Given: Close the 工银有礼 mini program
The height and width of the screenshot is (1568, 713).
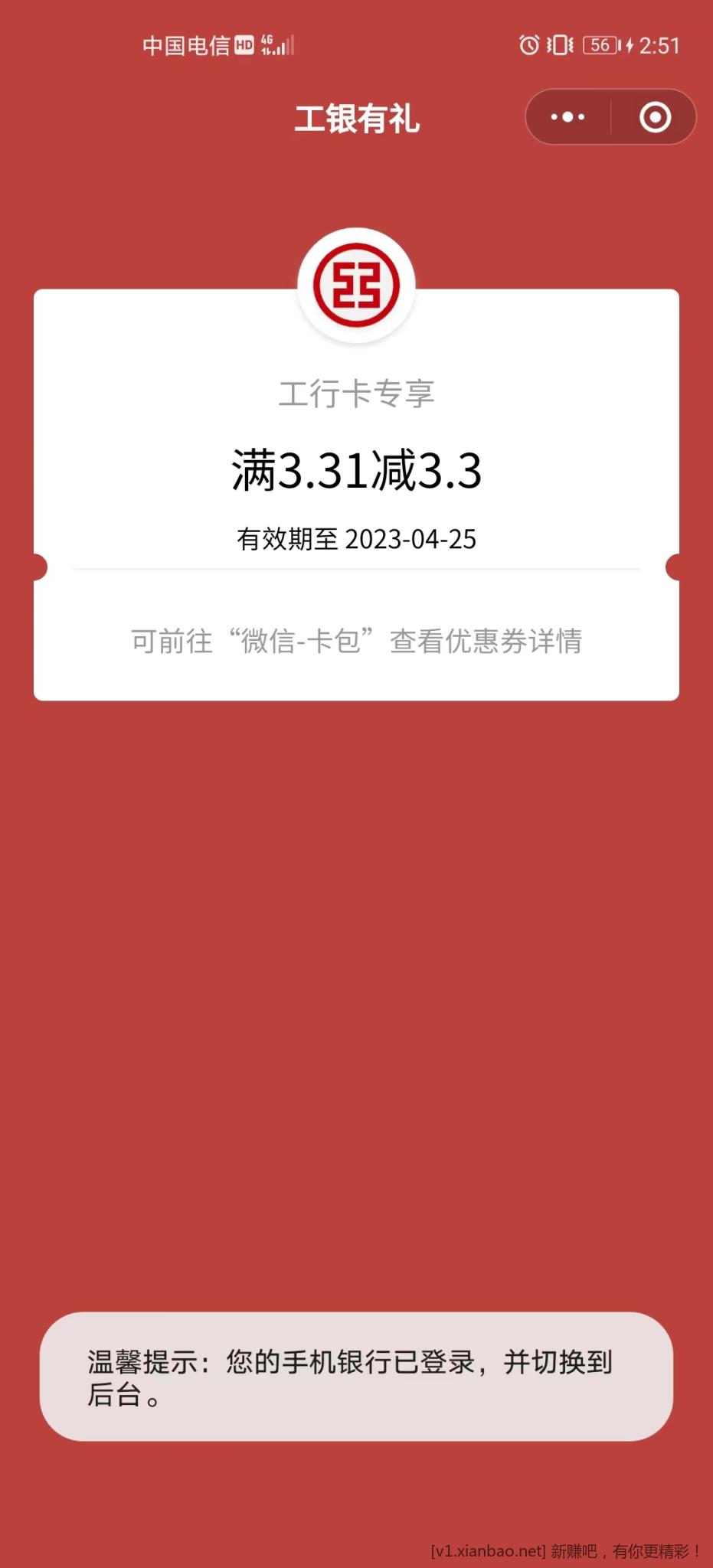Looking at the screenshot, I should (x=655, y=117).
